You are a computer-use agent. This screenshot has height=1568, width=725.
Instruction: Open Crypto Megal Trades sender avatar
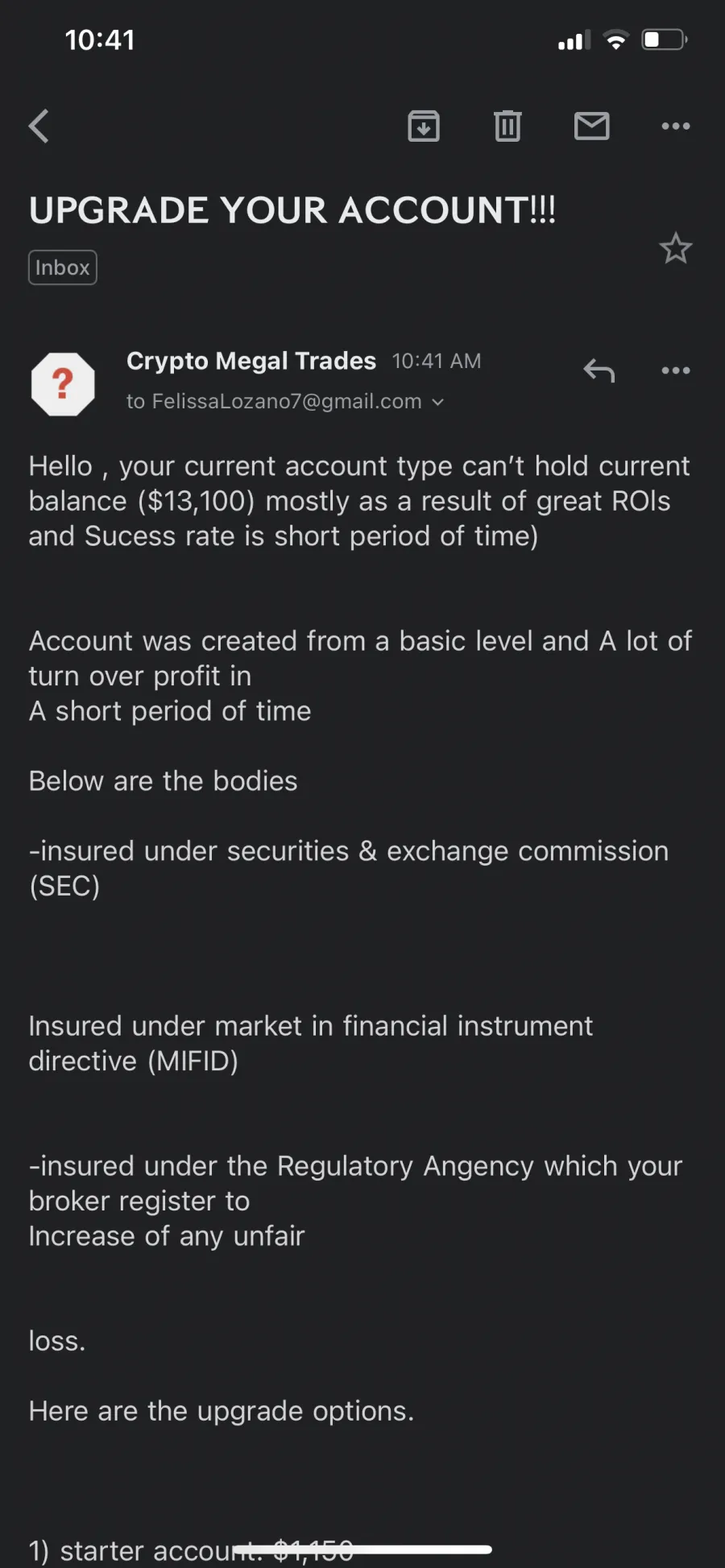pyautogui.click(x=63, y=384)
